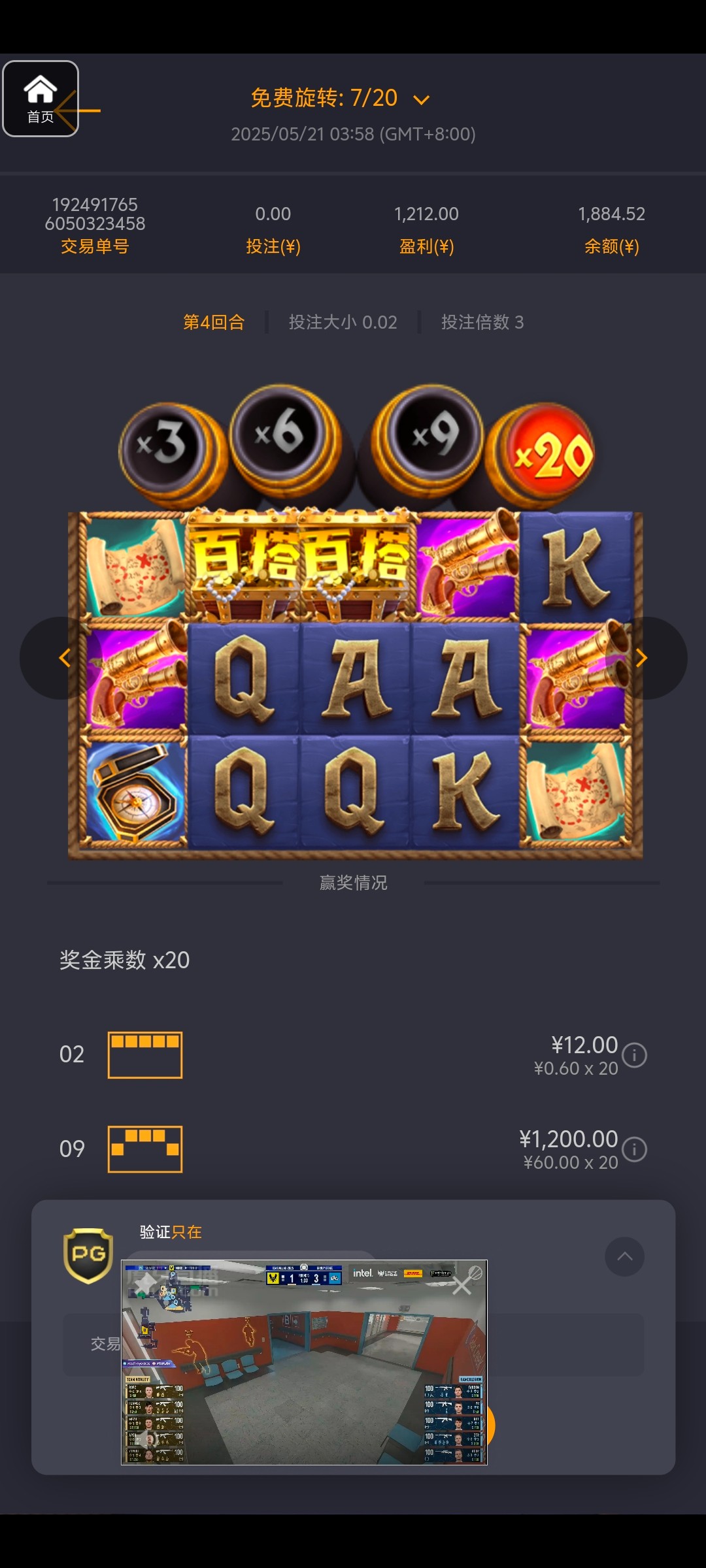
Task: Open info for the ¥12.00 payline 02
Action: pyautogui.click(x=634, y=1055)
